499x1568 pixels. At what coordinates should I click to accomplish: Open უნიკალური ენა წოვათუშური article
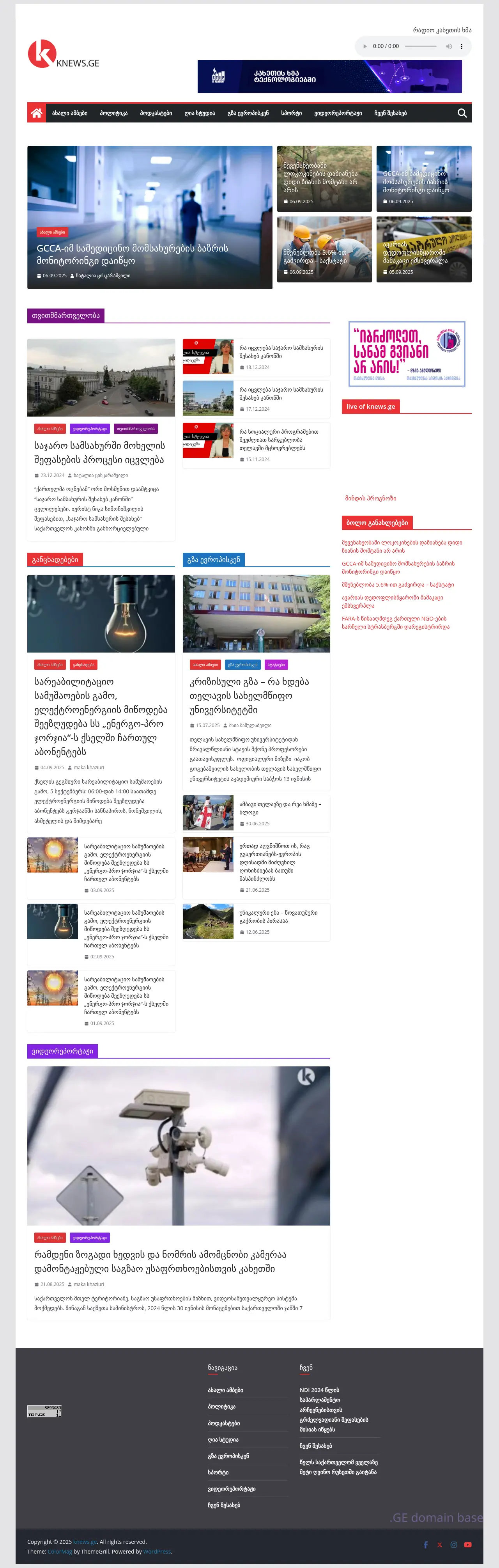click(x=278, y=917)
